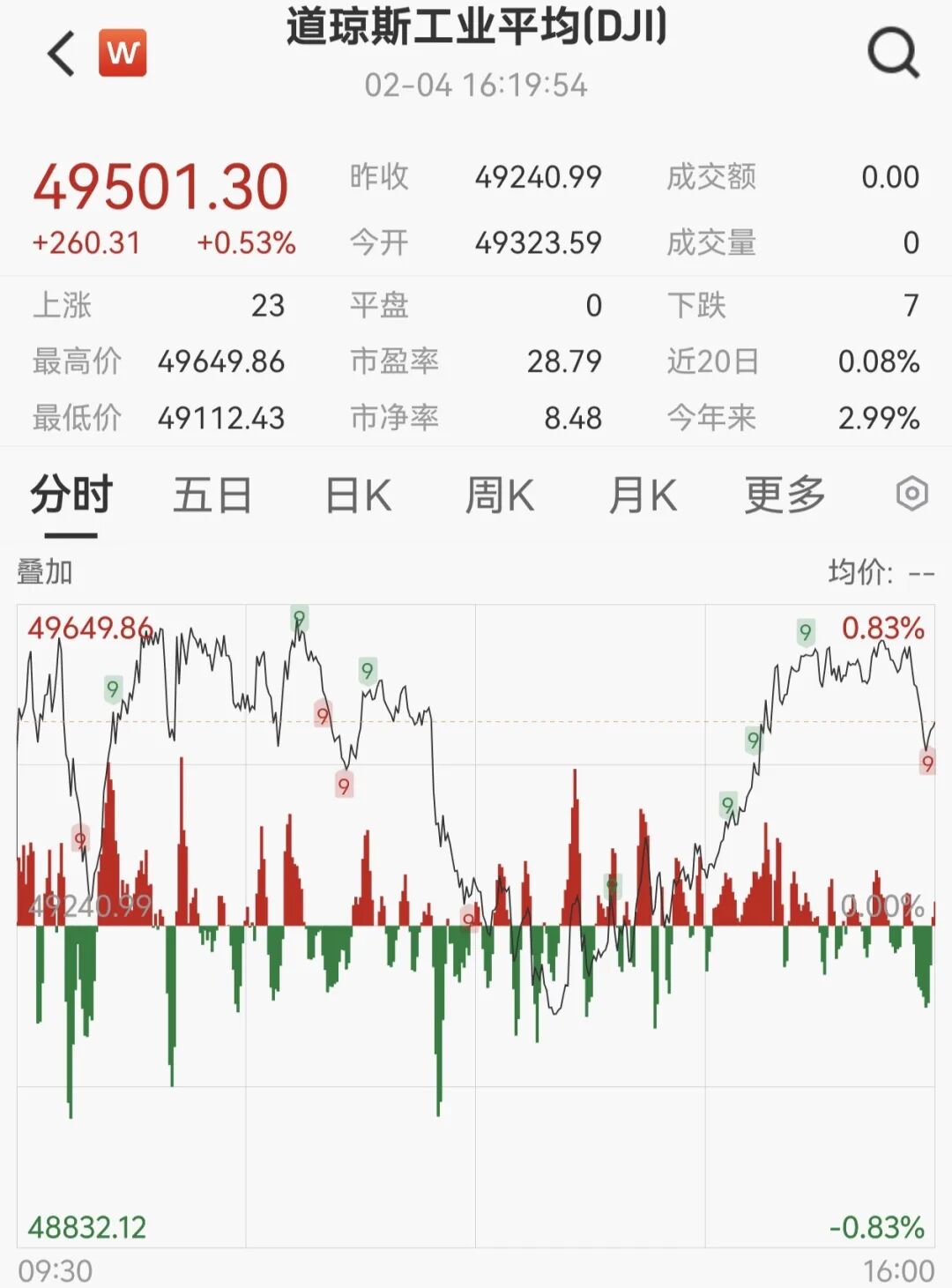Expand the 周K weekly chart selector

pos(501,495)
